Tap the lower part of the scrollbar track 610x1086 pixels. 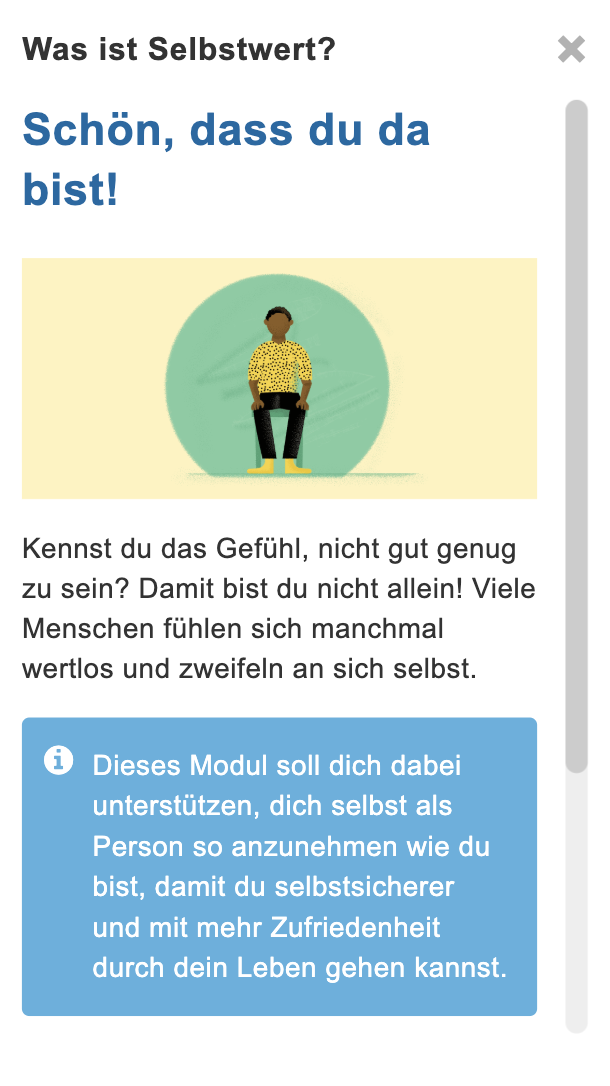[x=576, y=900]
